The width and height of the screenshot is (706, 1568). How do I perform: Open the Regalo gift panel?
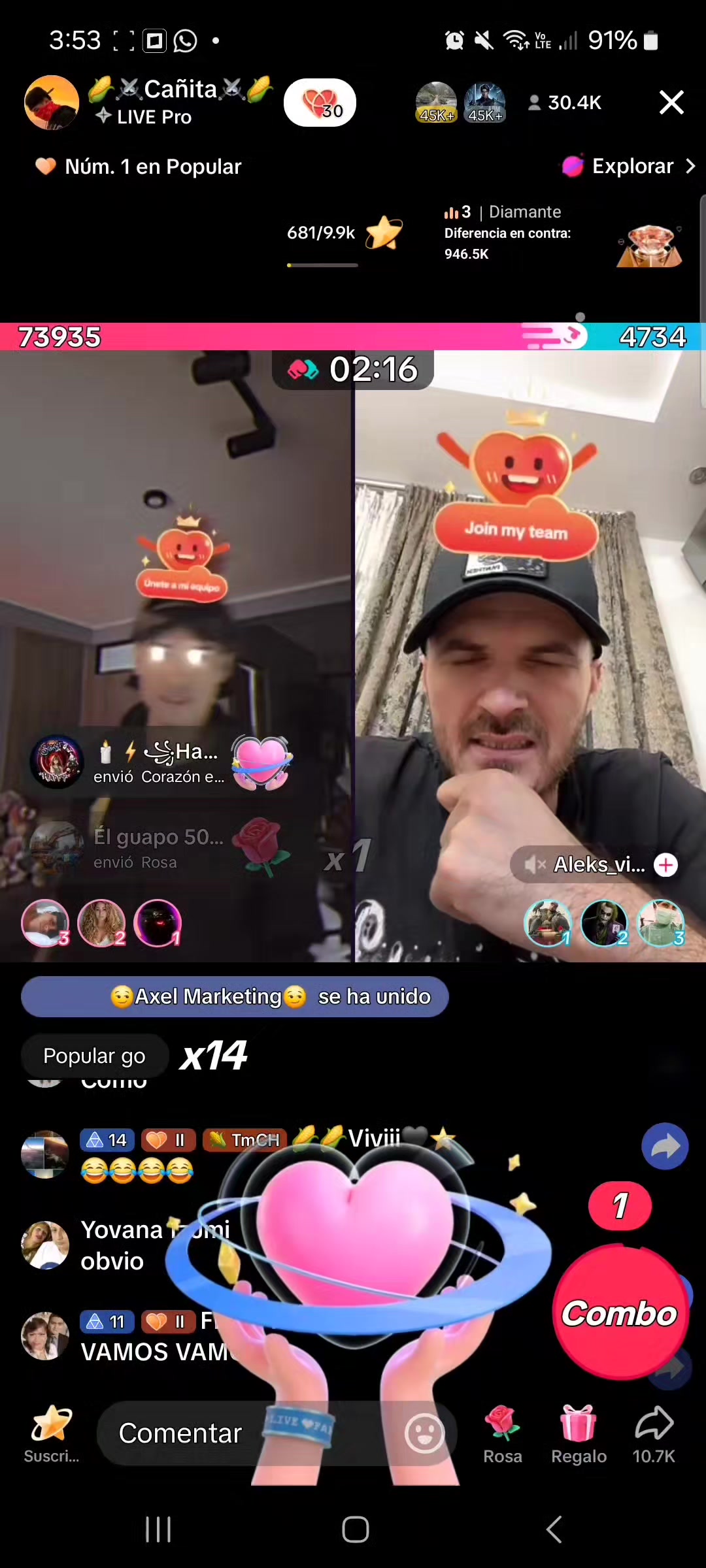(579, 1434)
